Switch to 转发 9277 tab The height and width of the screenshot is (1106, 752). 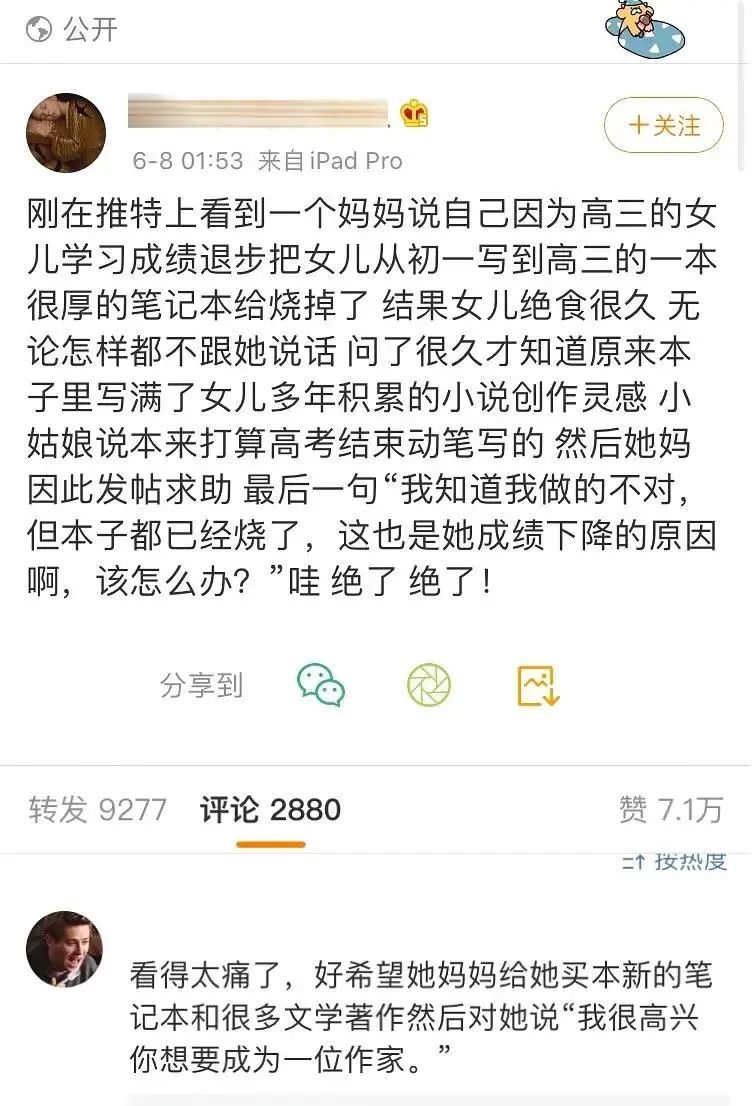coord(97,809)
